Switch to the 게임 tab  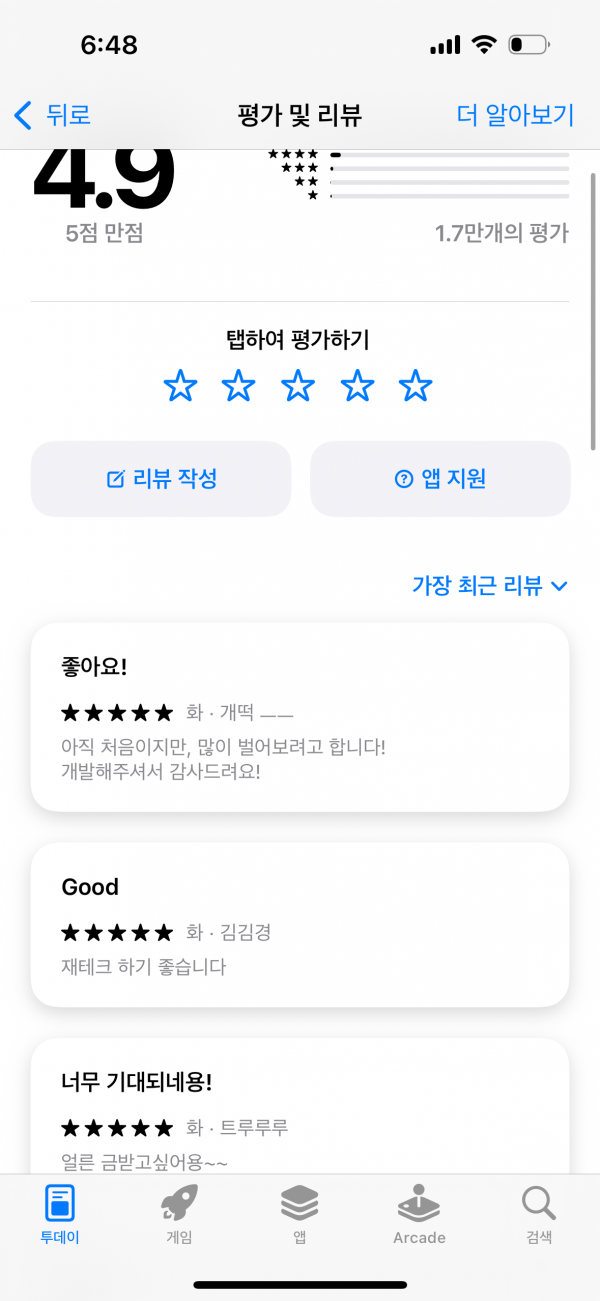pos(179,1214)
